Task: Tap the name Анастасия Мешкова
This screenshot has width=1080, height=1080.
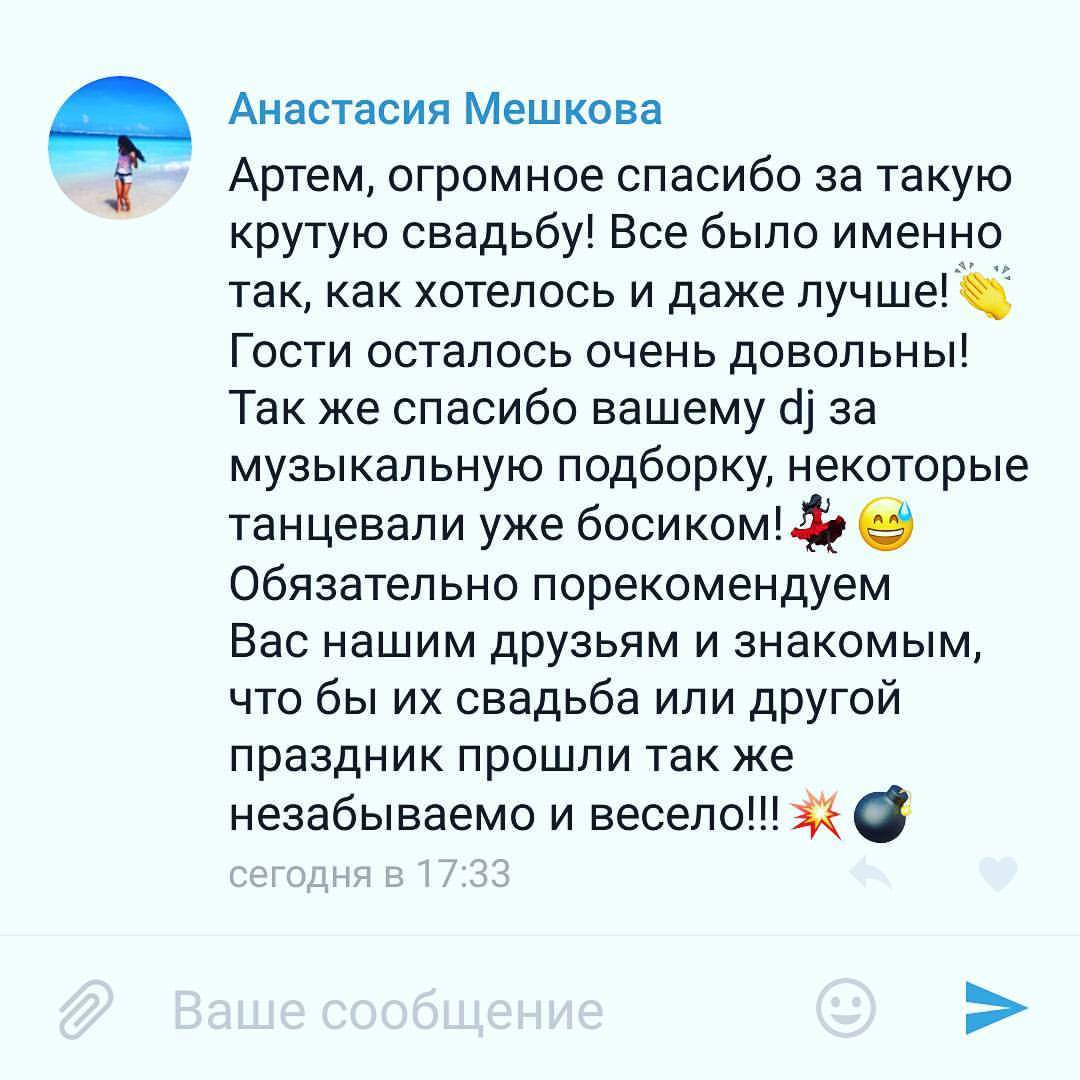Action: [445, 109]
